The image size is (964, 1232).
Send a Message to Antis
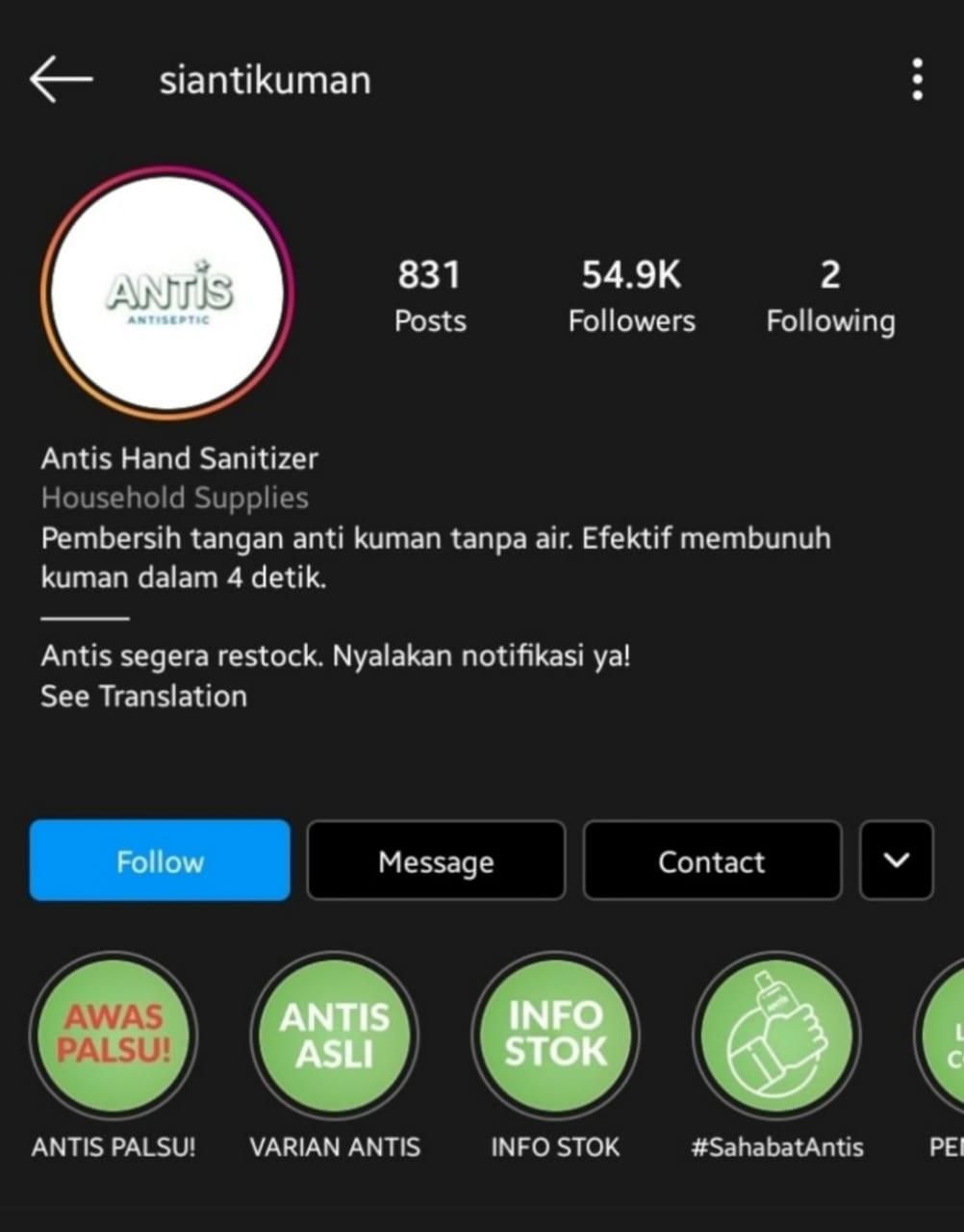[x=436, y=860]
